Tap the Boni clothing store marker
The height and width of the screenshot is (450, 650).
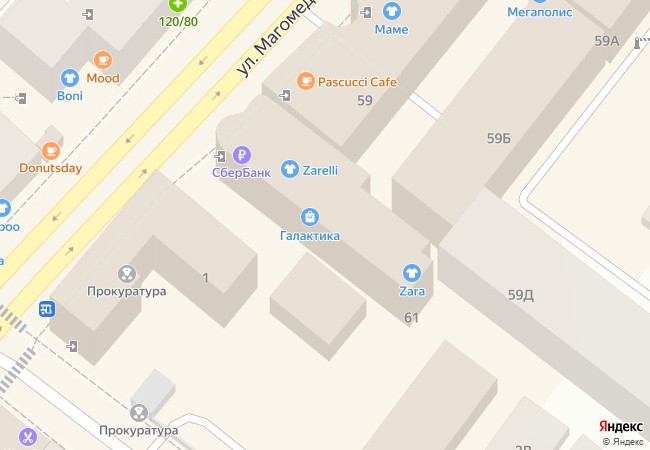[69, 77]
